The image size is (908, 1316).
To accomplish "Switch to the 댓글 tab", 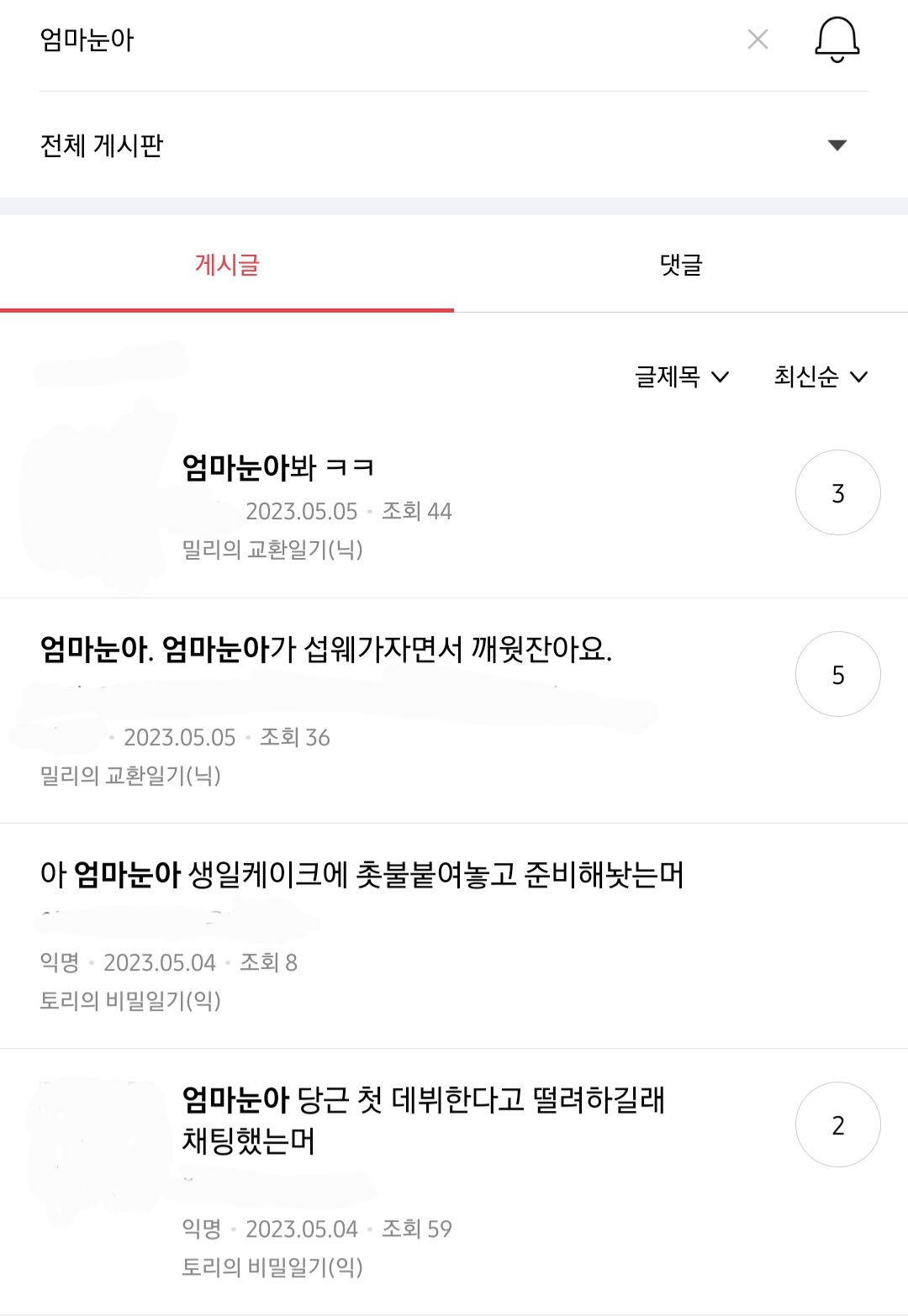I will 680,265.
